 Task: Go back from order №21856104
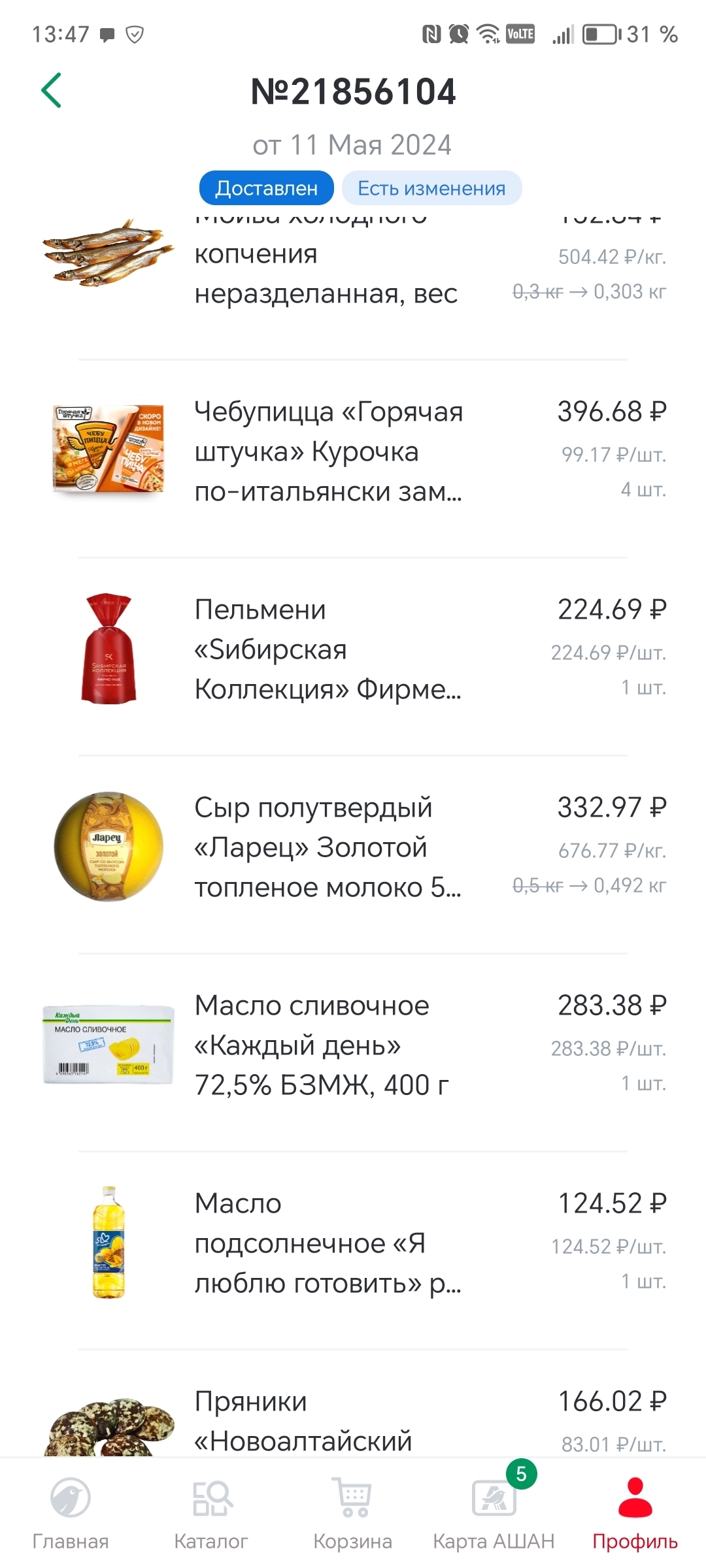point(51,90)
